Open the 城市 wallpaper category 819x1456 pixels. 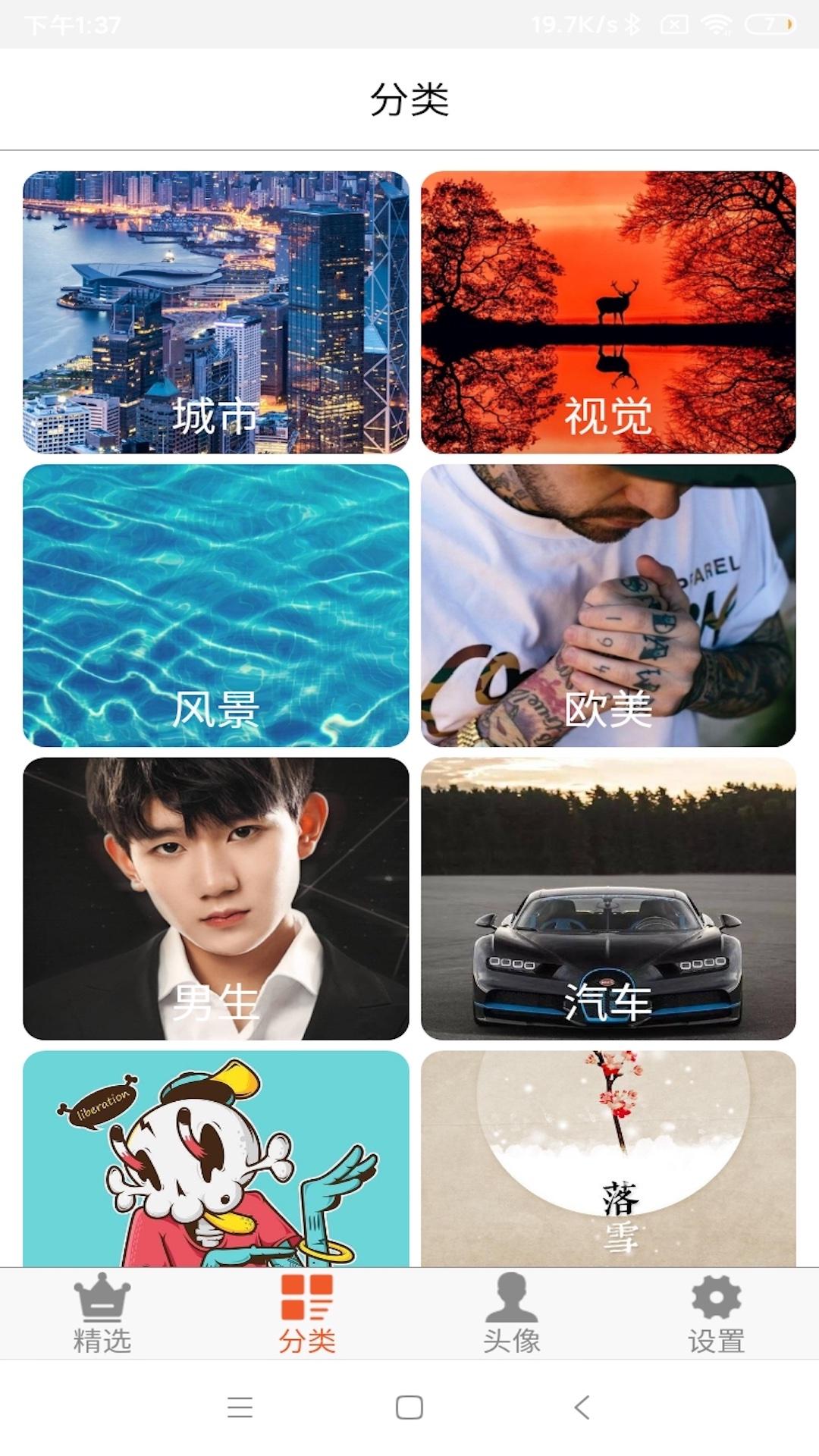216,312
